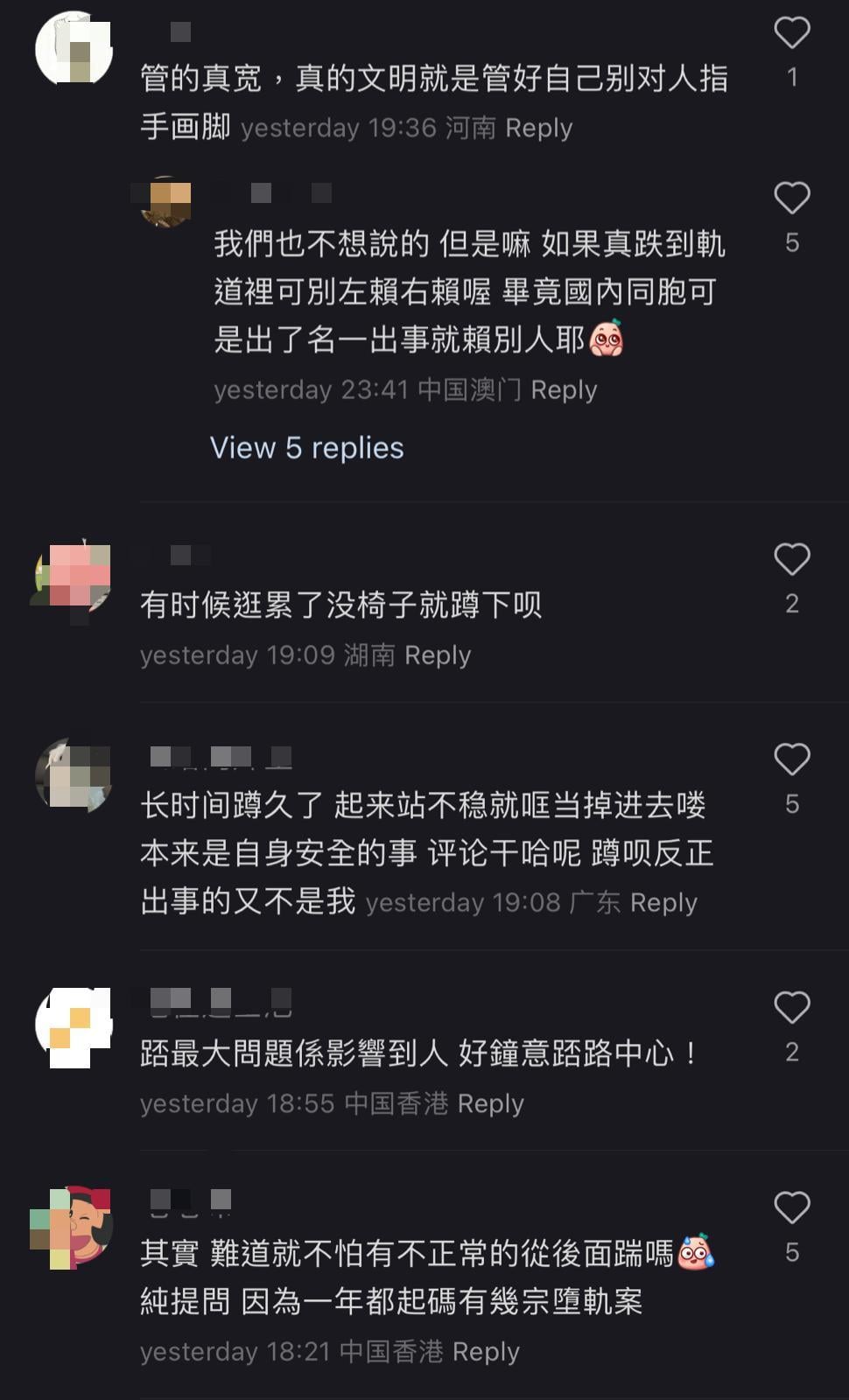Open avatar of the 广东 commenter

[x=74, y=776]
